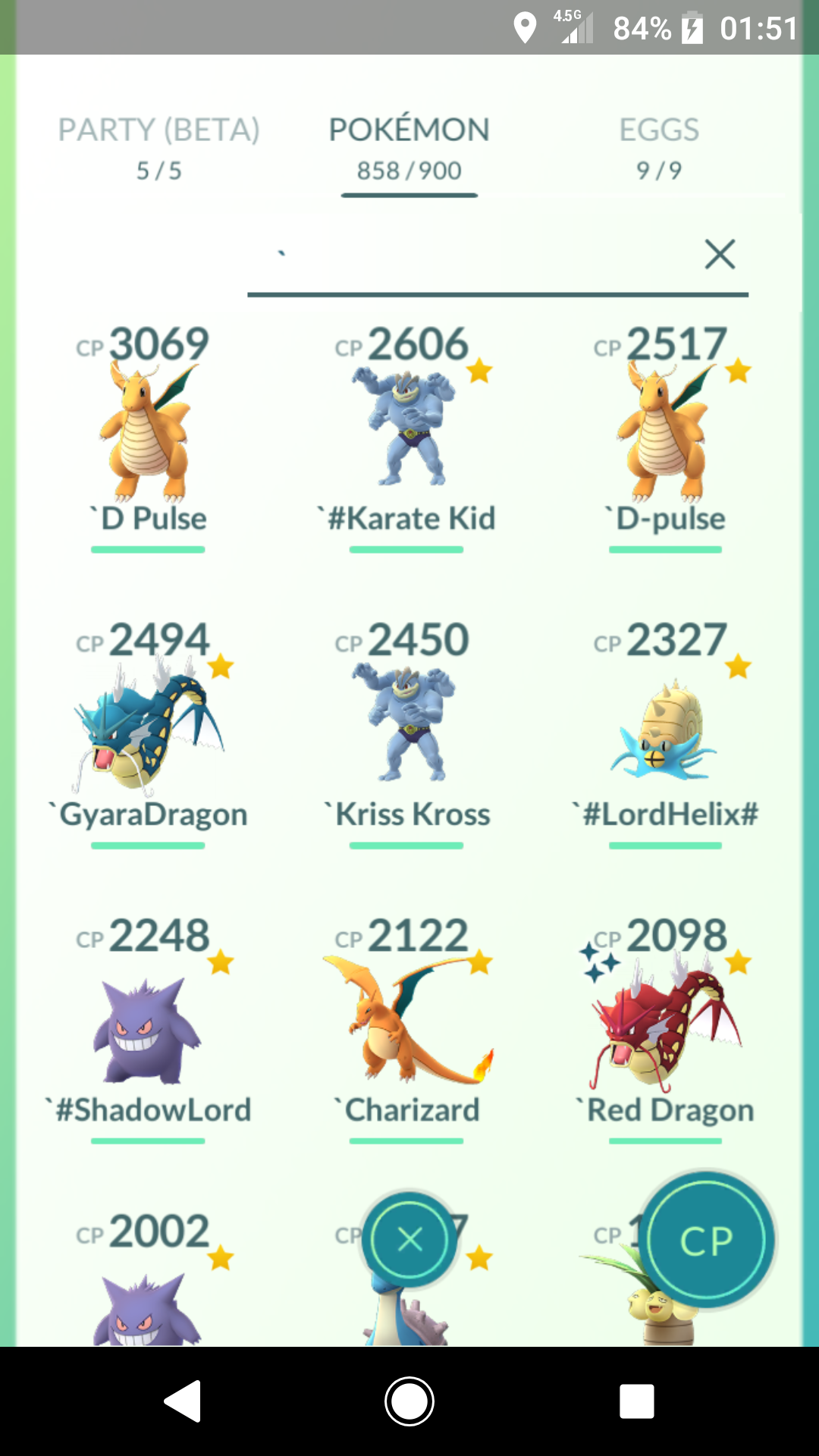Open the CP 2002 Gengar
Viewport: 819px width, 1456px height.
pyautogui.click(x=148, y=1278)
